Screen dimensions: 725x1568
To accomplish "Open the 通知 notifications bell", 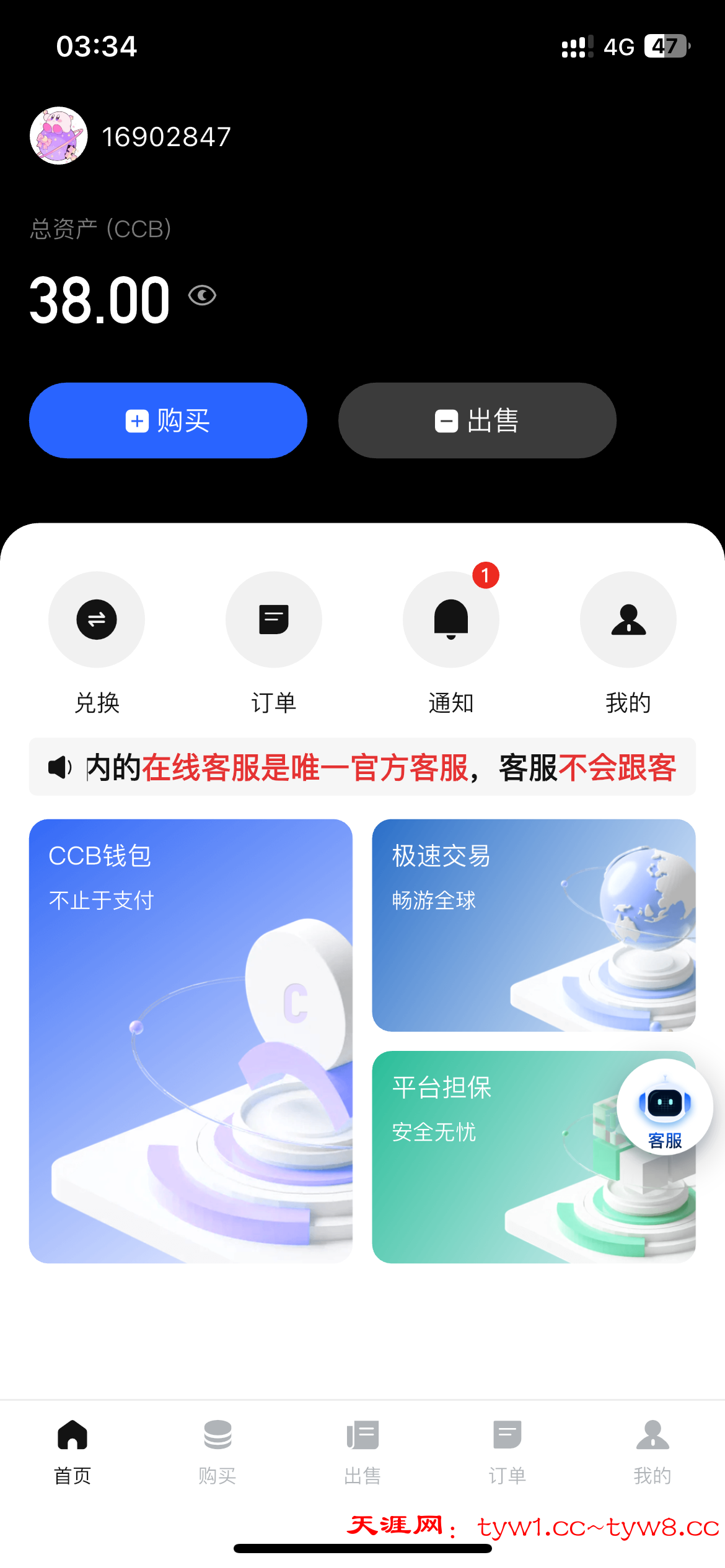I will [451, 619].
